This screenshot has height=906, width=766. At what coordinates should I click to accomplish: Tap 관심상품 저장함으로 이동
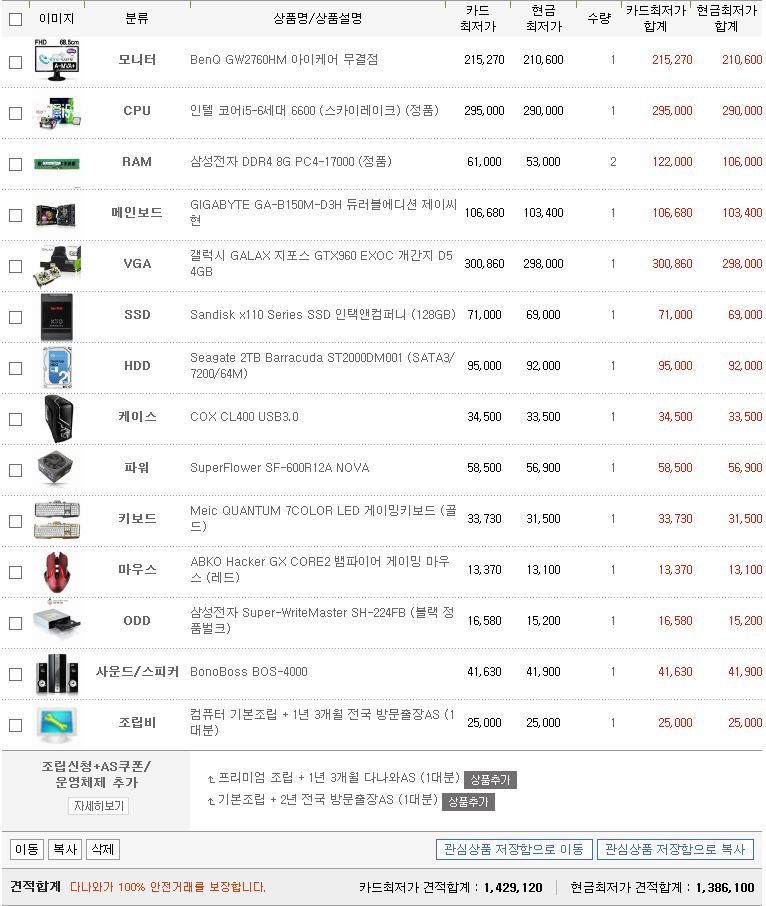tap(514, 849)
